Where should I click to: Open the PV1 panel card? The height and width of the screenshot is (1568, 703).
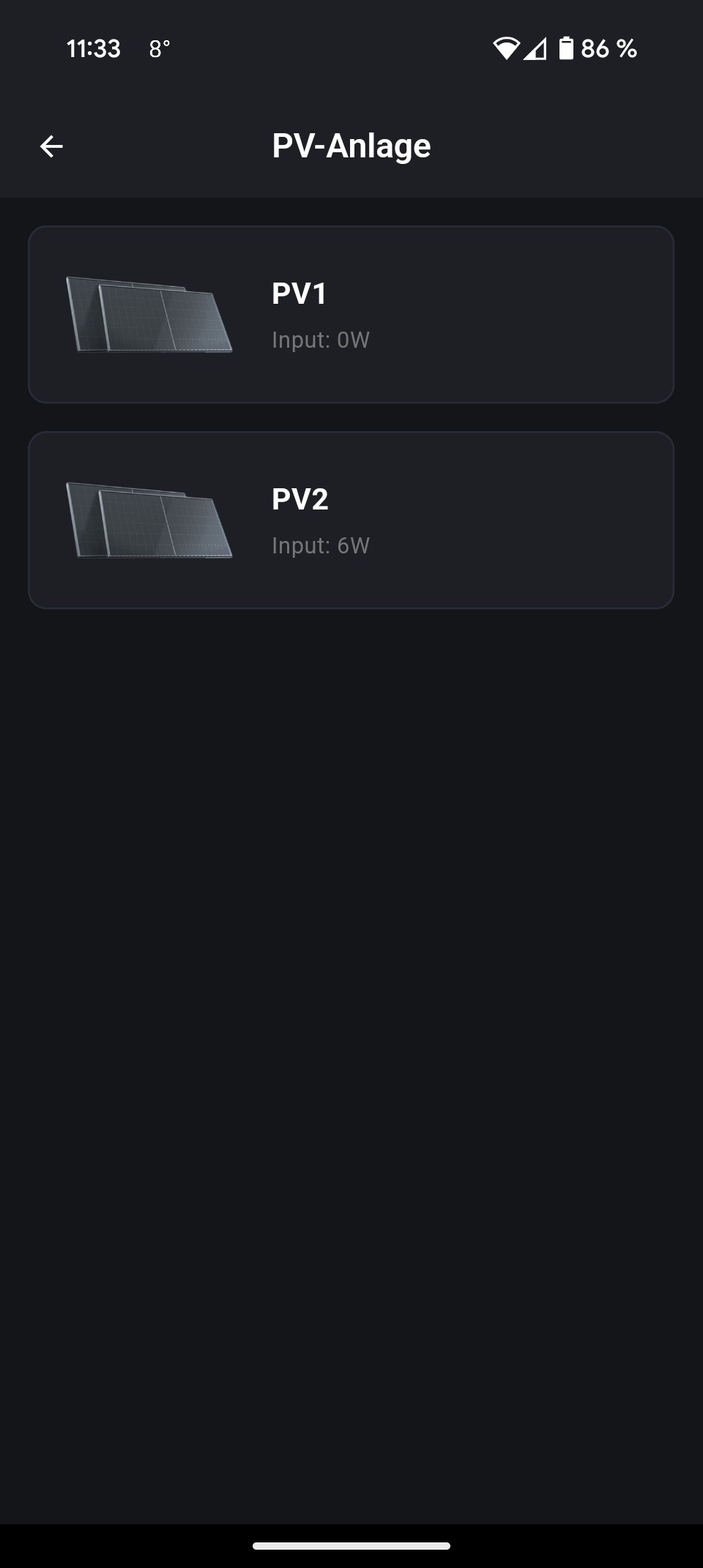click(x=351, y=315)
